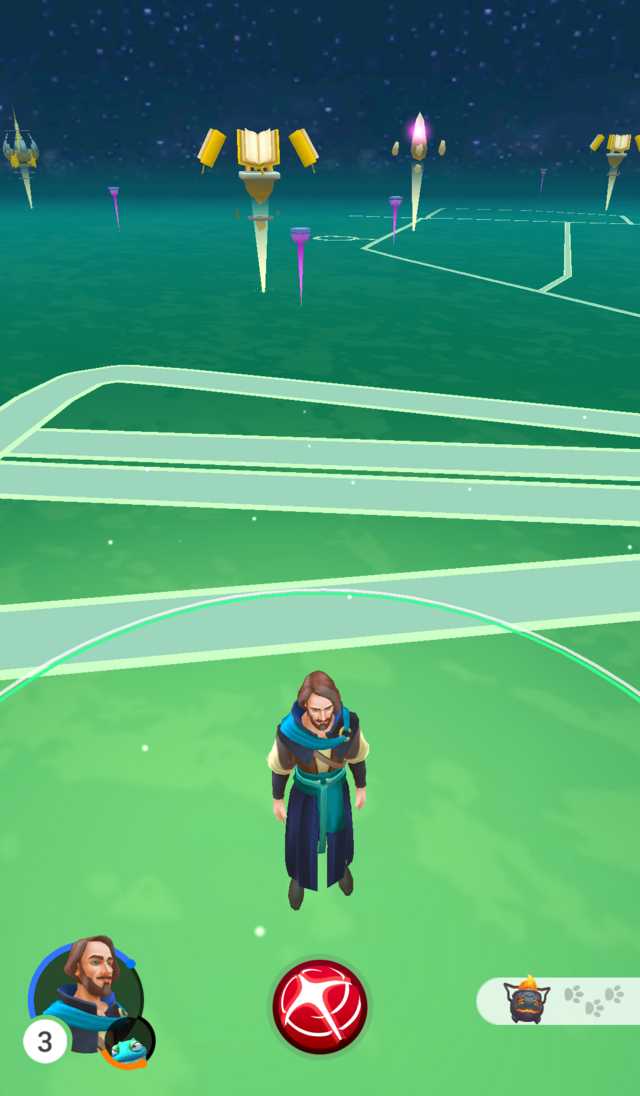The width and height of the screenshot is (640, 1096).
Task: Tap the wizard character on the map
Action: click(318, 786)
